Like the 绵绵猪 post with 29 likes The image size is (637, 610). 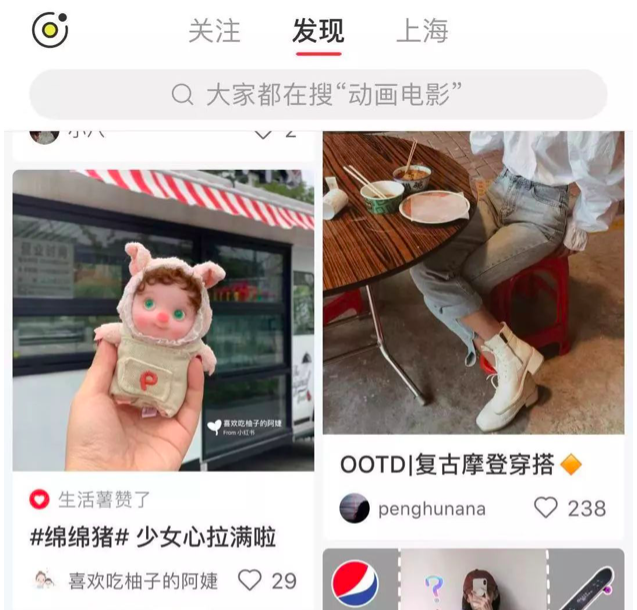click(x=250, y=580)
